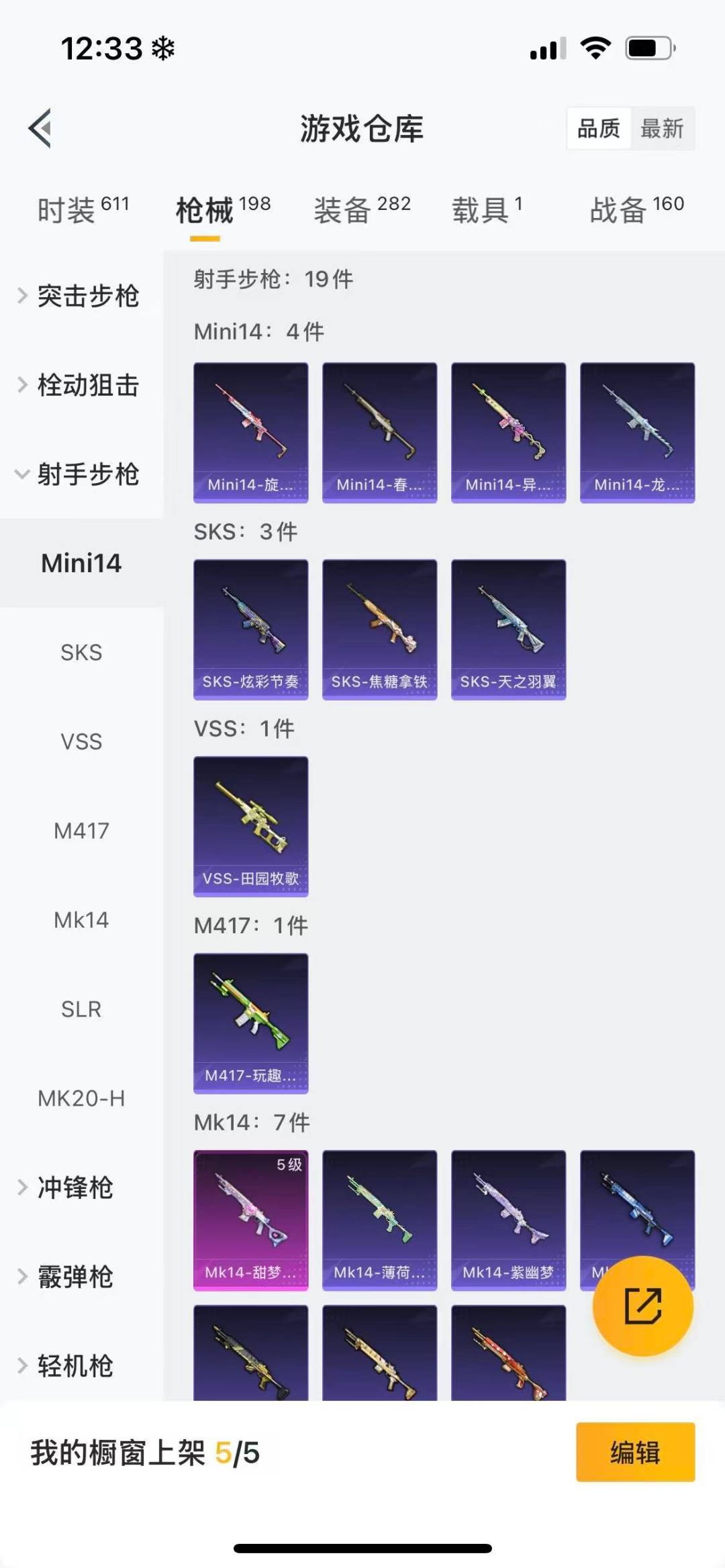View the level 5 Mk14-甜梦 skin
Screen dimensions: 725x1568
pos(251,1220)
